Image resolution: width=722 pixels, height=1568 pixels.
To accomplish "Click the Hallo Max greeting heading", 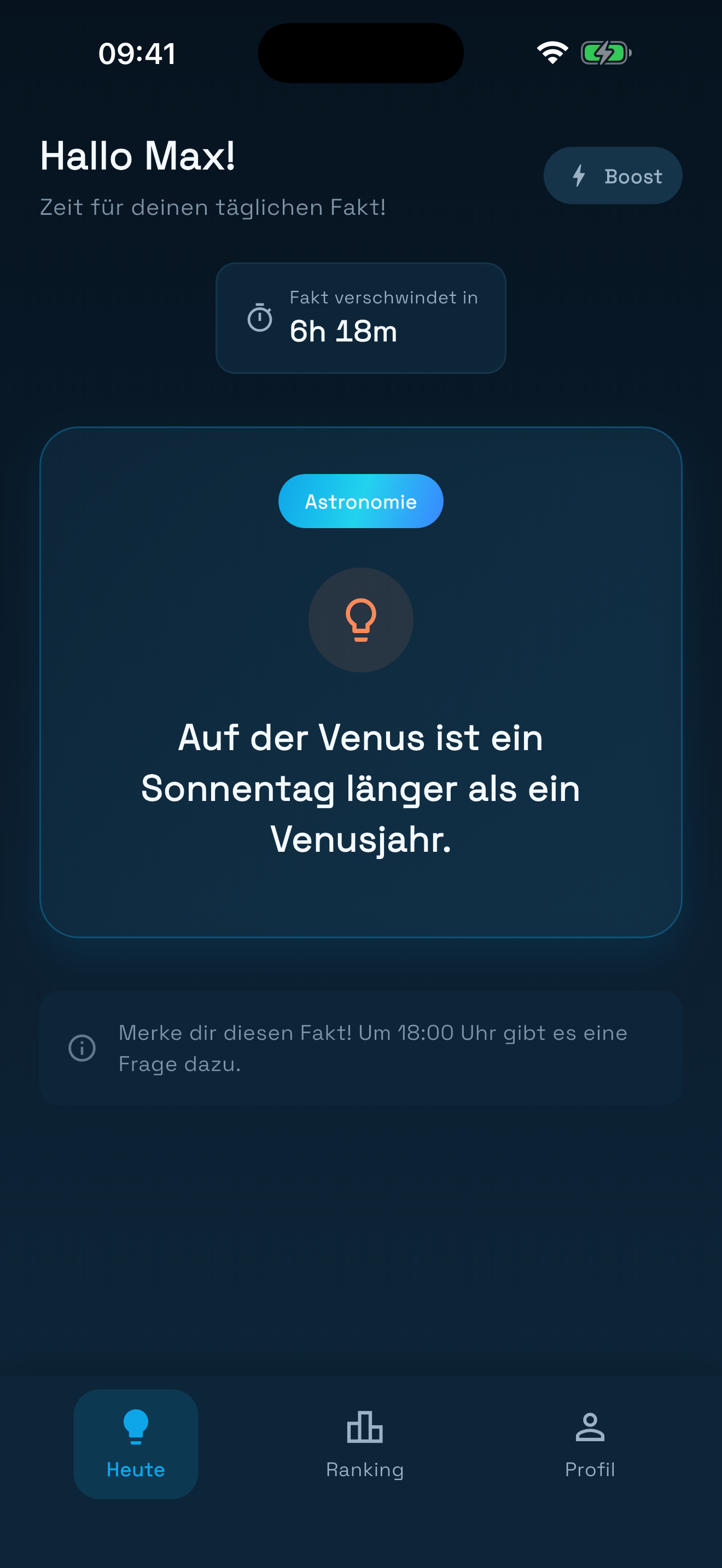I will (x=138, y=156).
